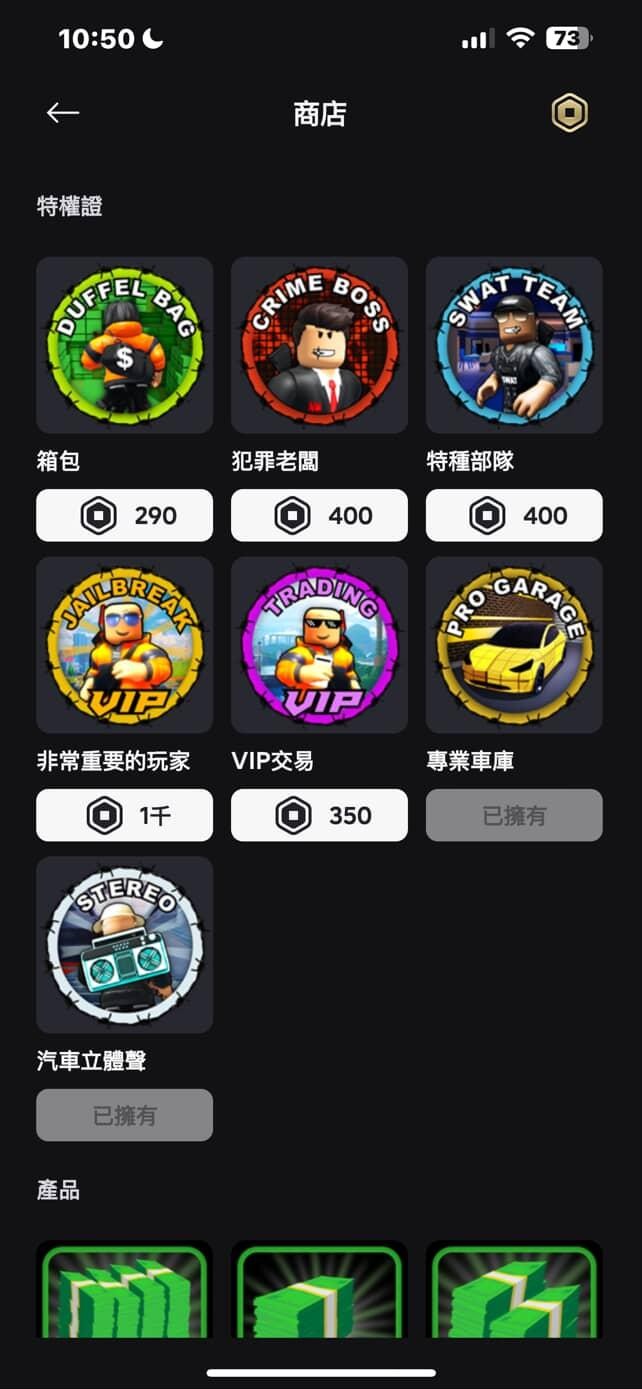Open the Stereo pass tile
This screenshot has width=642, height=1389.
point(124,944)
